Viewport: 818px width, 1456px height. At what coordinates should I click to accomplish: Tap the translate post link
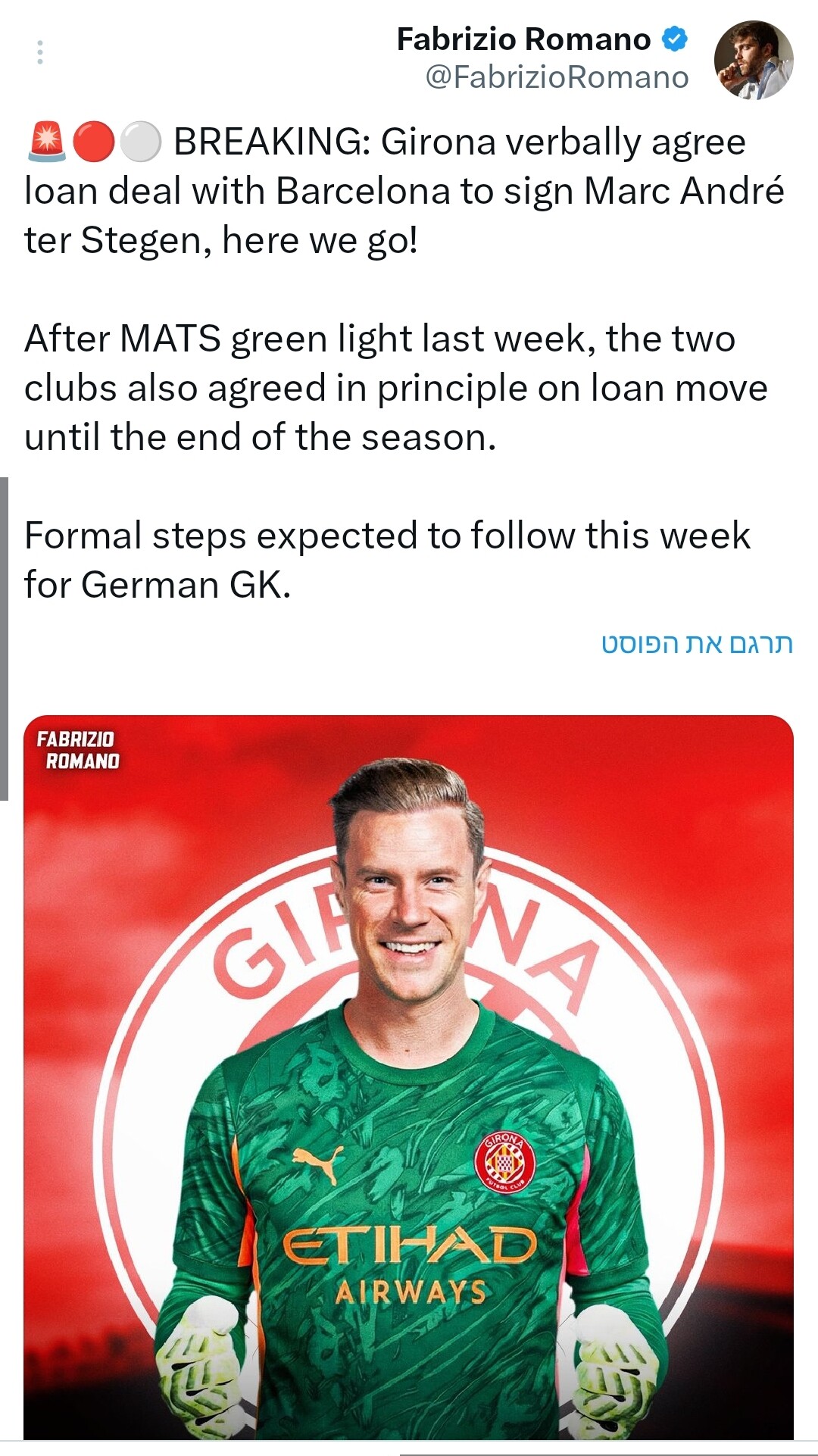tap(697, 644)
